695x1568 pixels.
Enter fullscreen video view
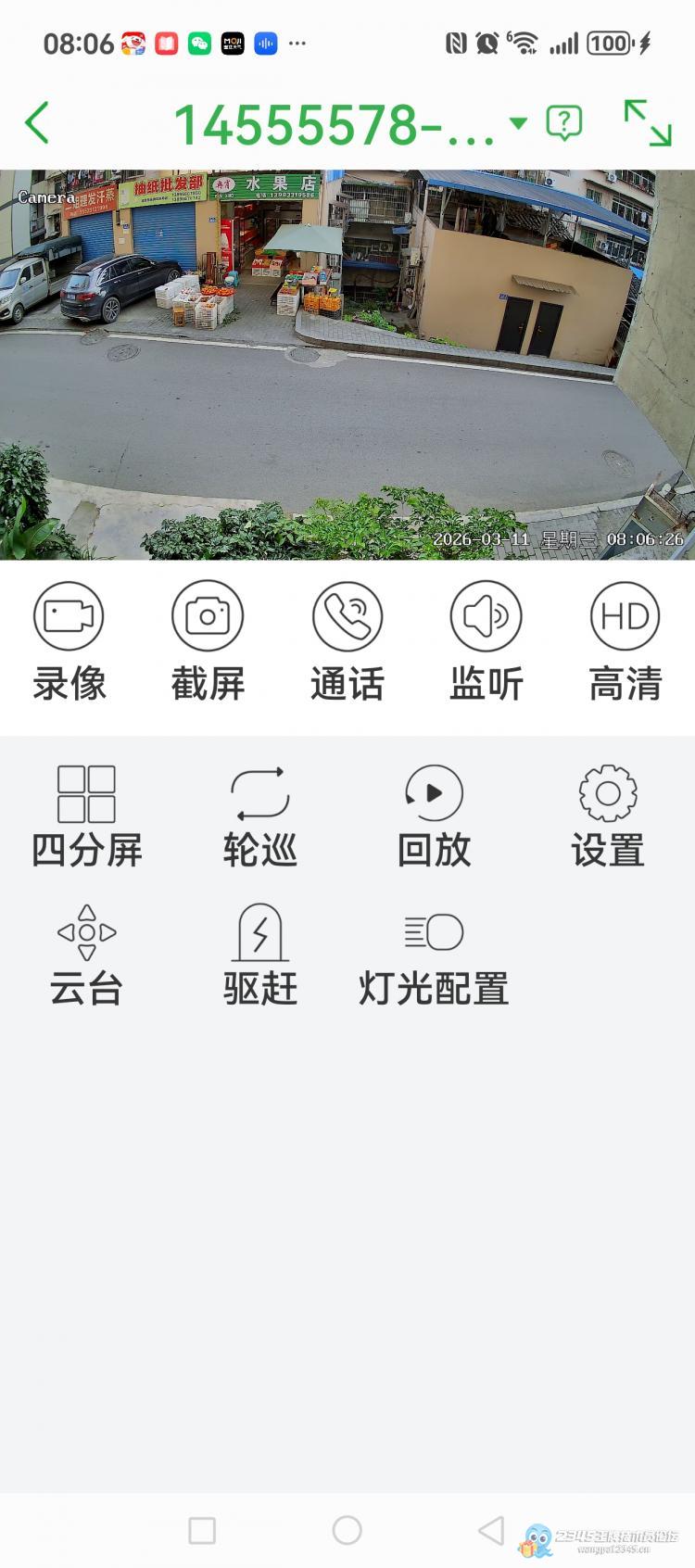pyautogui.click(x=648, y=123)
